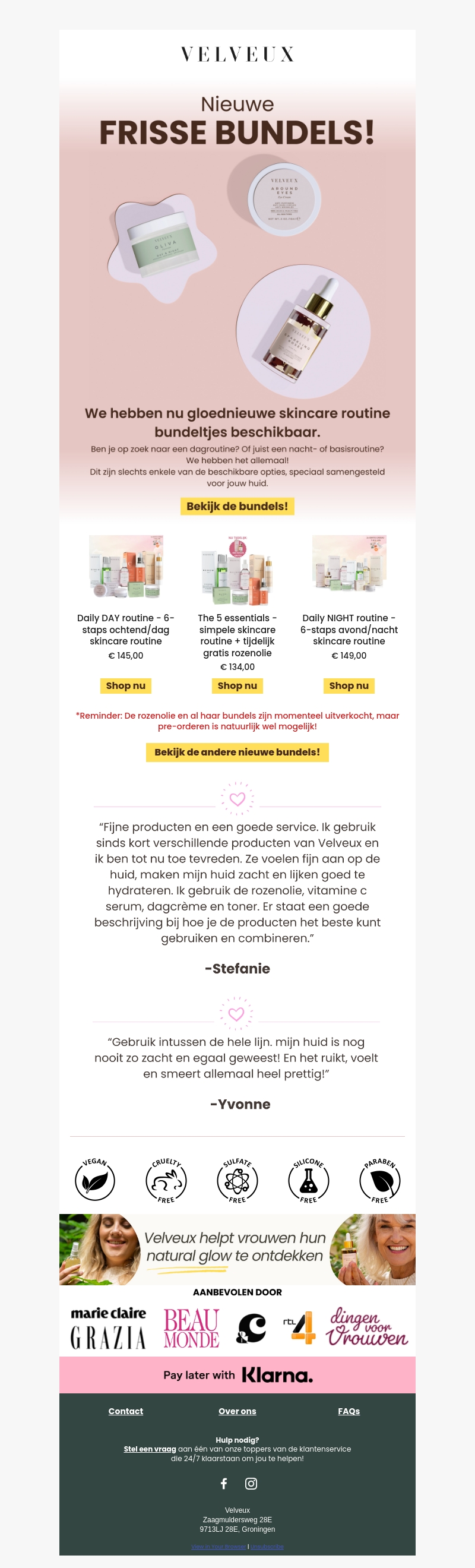
Task: Open the Daily DAY routine product image
Action: [126, 567]
